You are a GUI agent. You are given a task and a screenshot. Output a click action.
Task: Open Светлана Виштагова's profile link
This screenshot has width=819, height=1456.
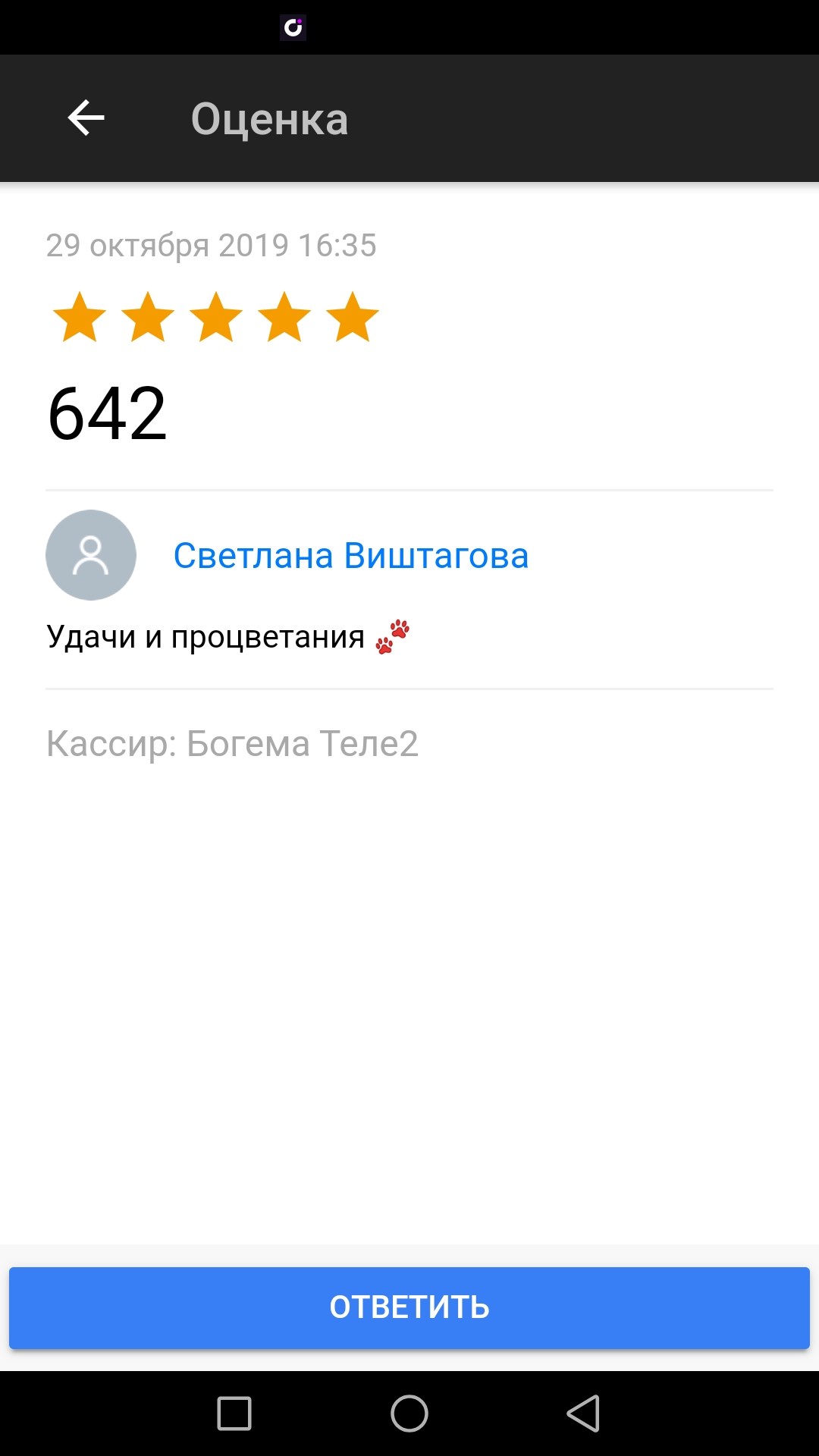[350, 556]
